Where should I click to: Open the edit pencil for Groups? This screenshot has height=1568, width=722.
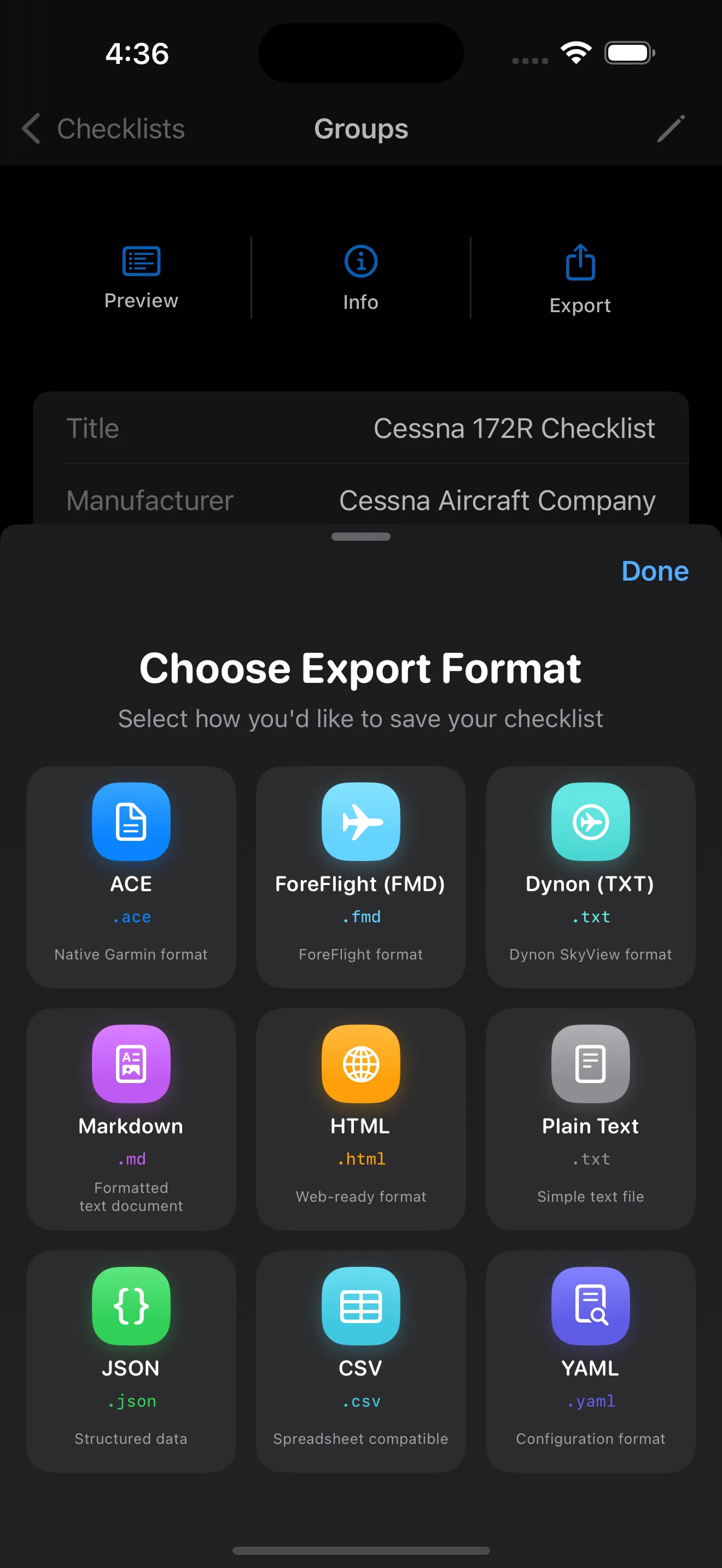point(670,129)
